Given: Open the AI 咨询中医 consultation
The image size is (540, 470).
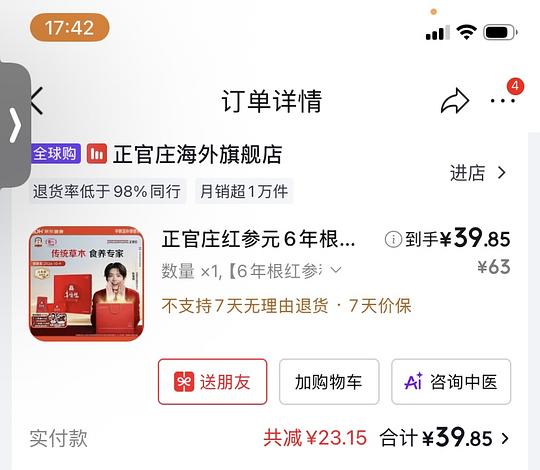Looking at the screenshot, I should (x=451, y=382).
